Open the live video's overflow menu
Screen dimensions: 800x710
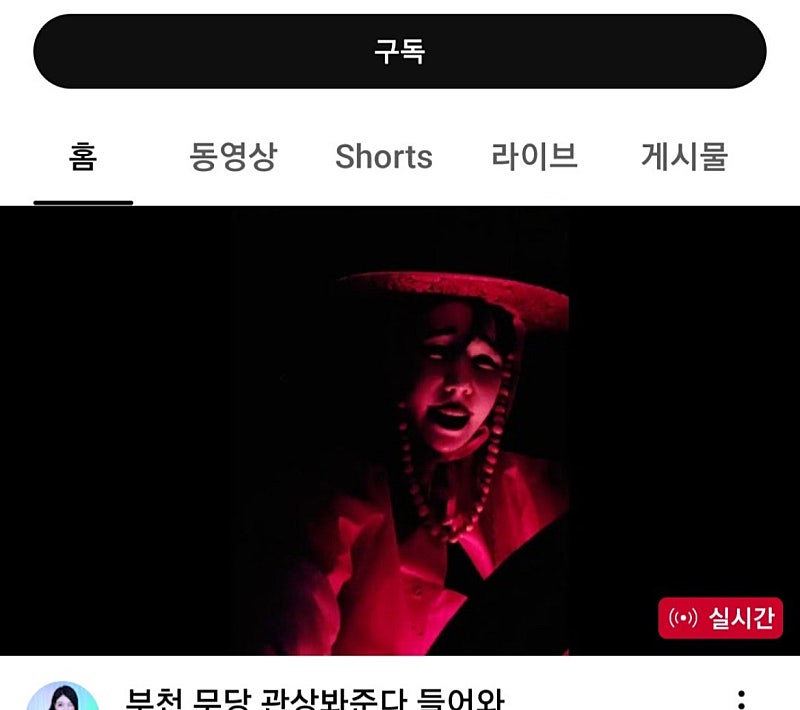pyautogui.click(x=741, y=698)
